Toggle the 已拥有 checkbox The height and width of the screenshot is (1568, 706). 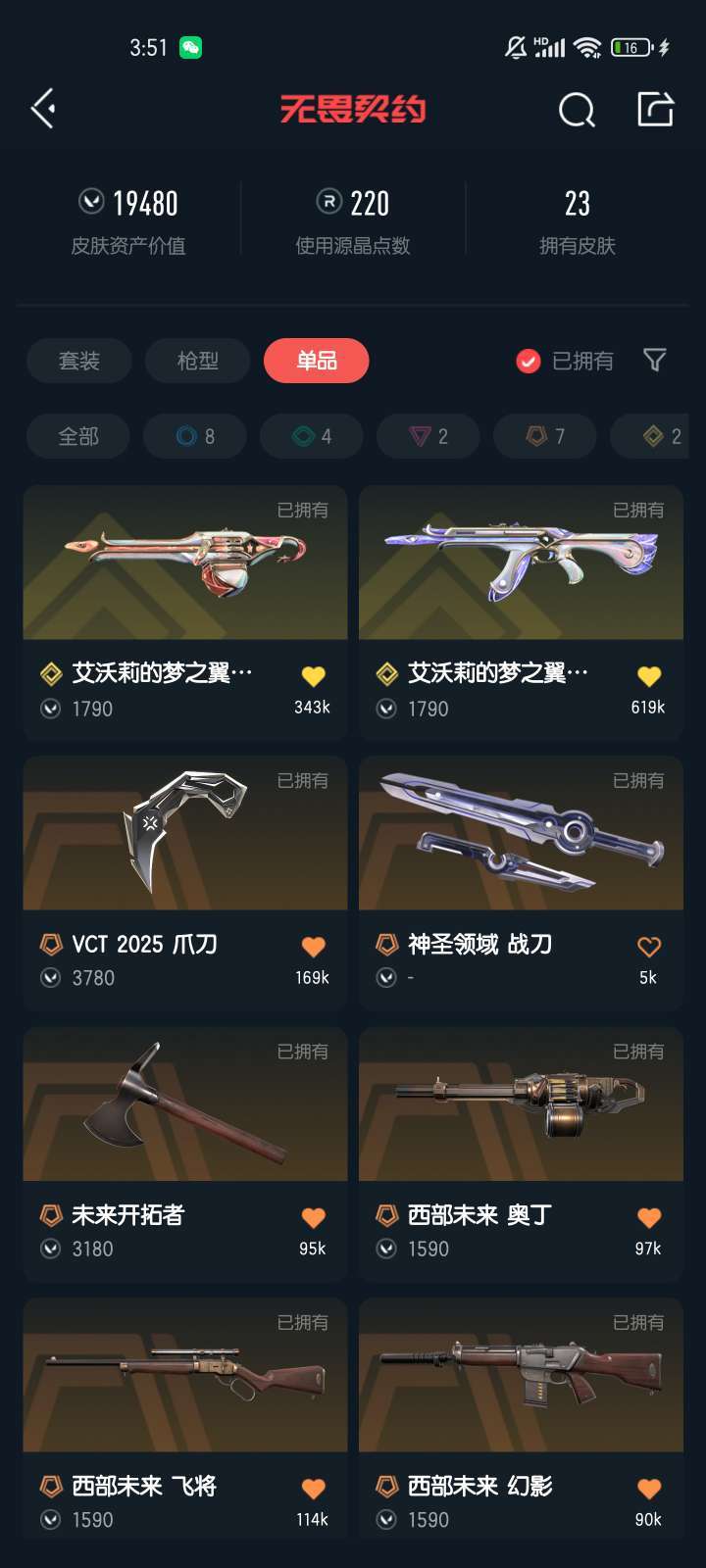point(529,362)
